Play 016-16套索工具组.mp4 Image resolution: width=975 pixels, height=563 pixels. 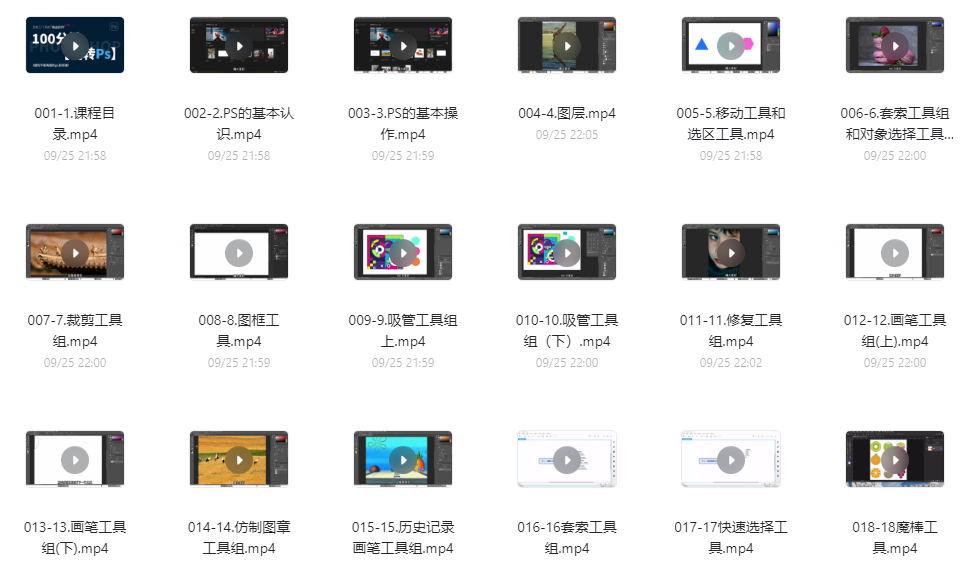point(567,459)
